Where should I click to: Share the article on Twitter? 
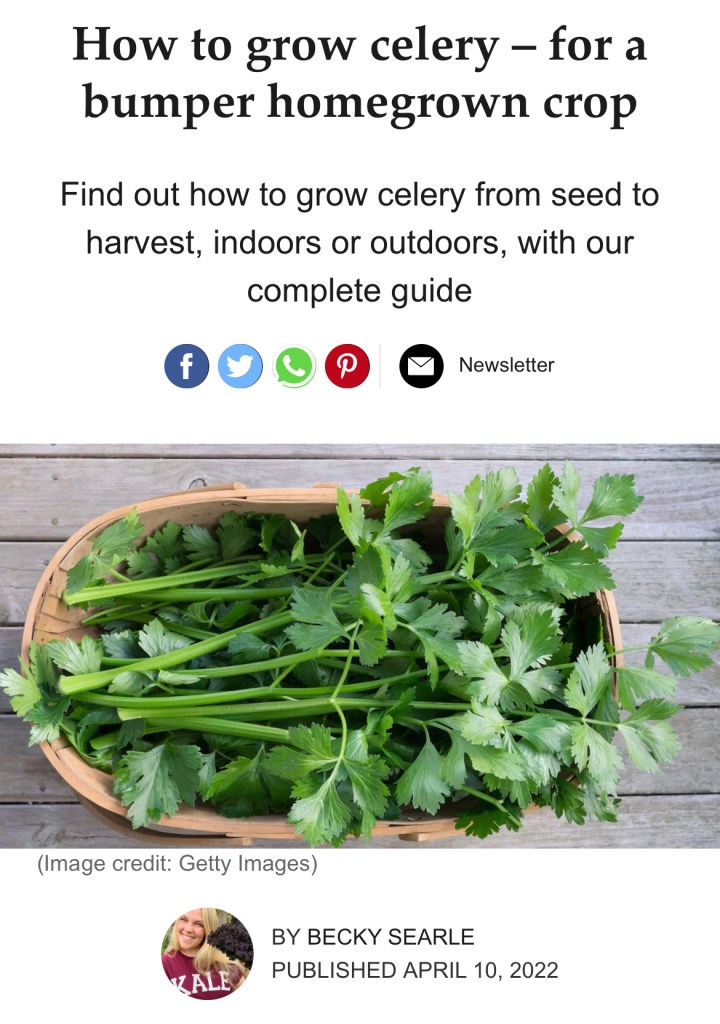(240, 366)
